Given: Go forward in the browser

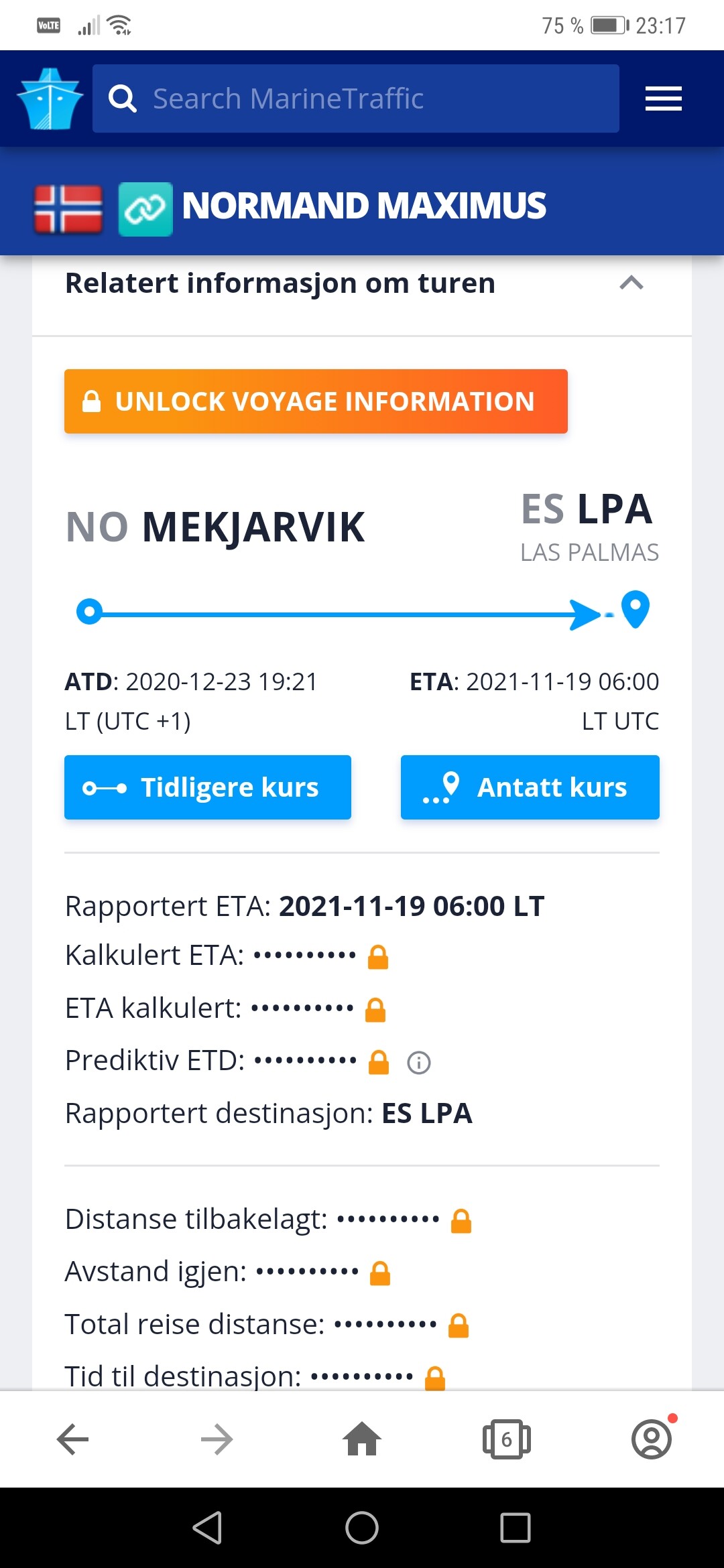Looking at the screenshot, I should pos(217,1439).
